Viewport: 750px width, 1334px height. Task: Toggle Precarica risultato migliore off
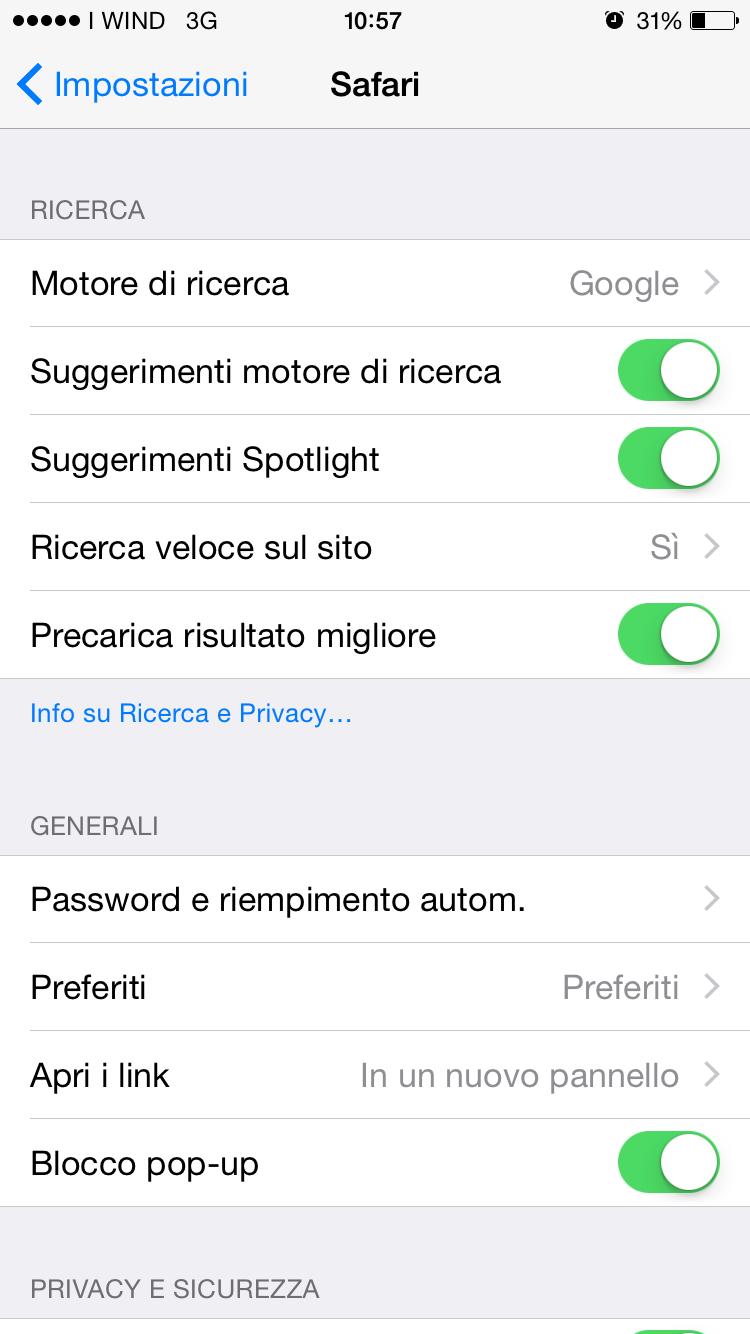pyautogui.click(x=668, y=635)
